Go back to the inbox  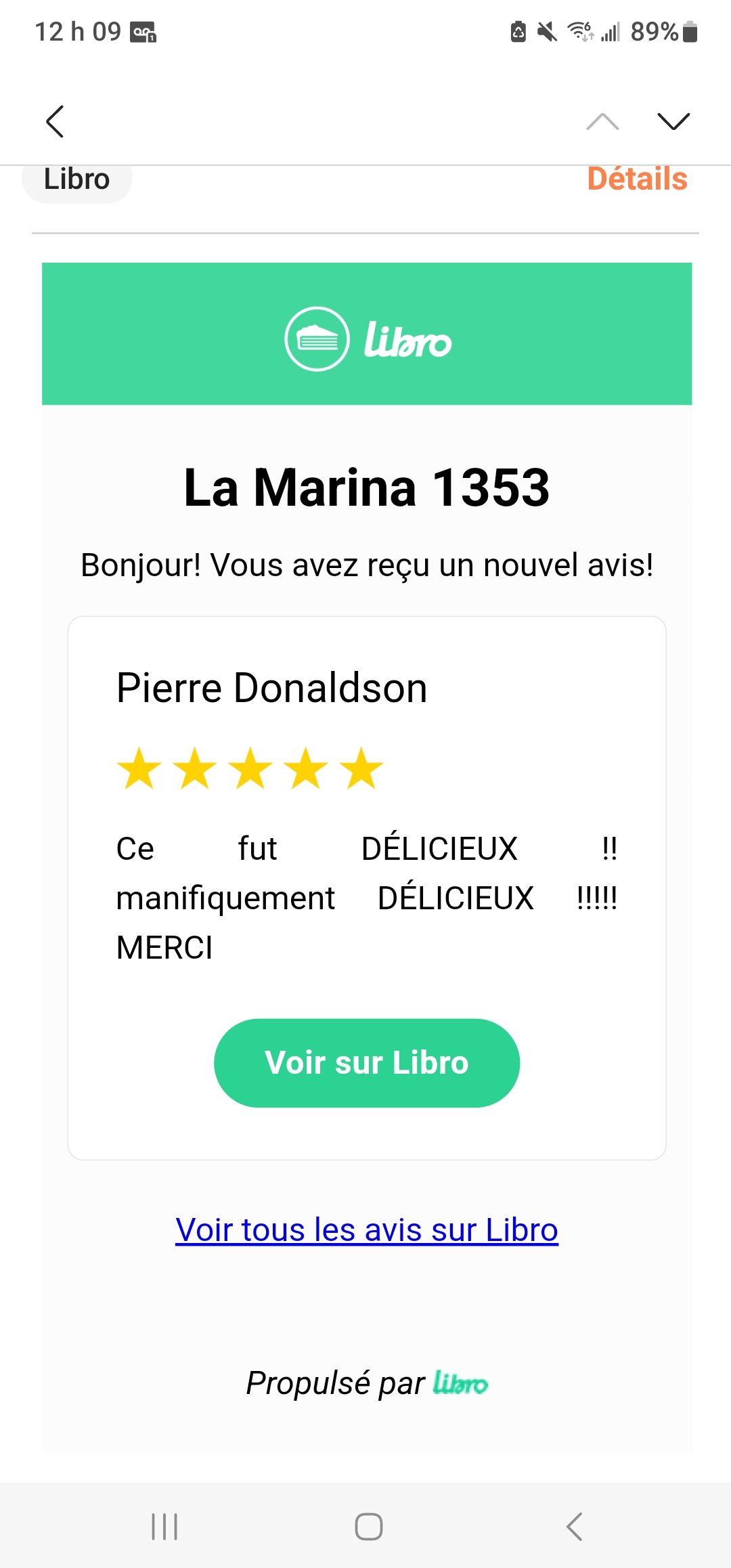pyautogui.click(x=55, y=122)
